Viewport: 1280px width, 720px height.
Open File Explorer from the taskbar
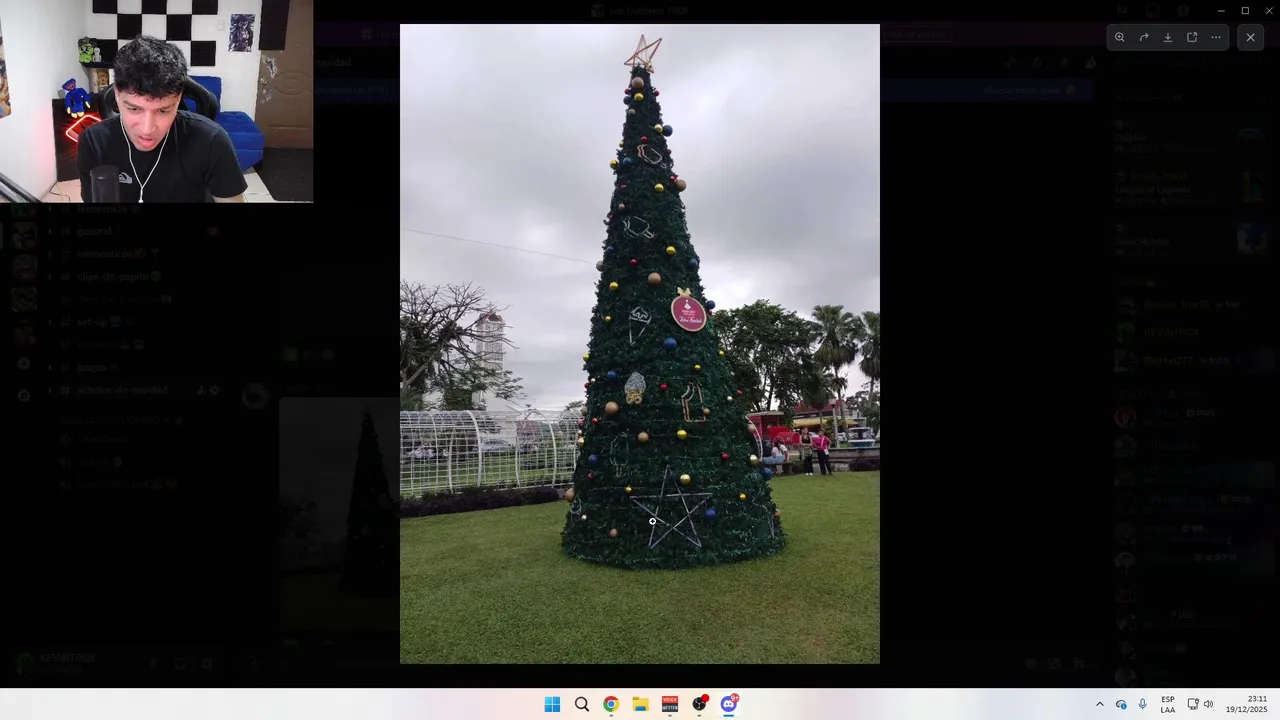[x=640, y=704]
